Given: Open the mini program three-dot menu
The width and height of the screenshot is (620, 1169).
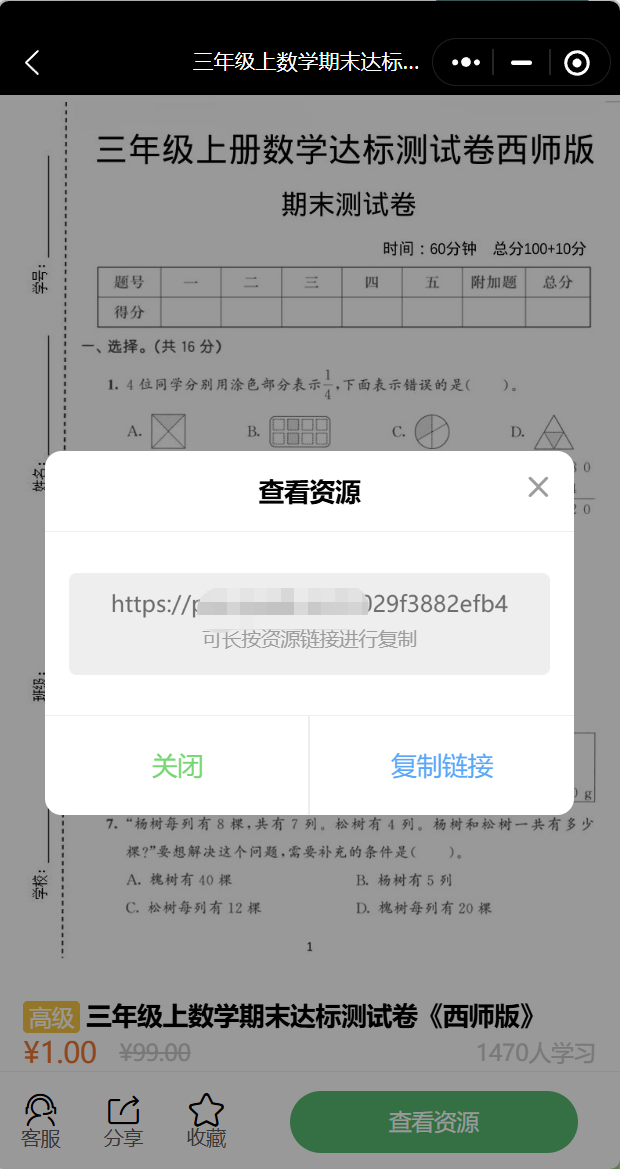Looking at the screenshot, I should pos(466,62).
